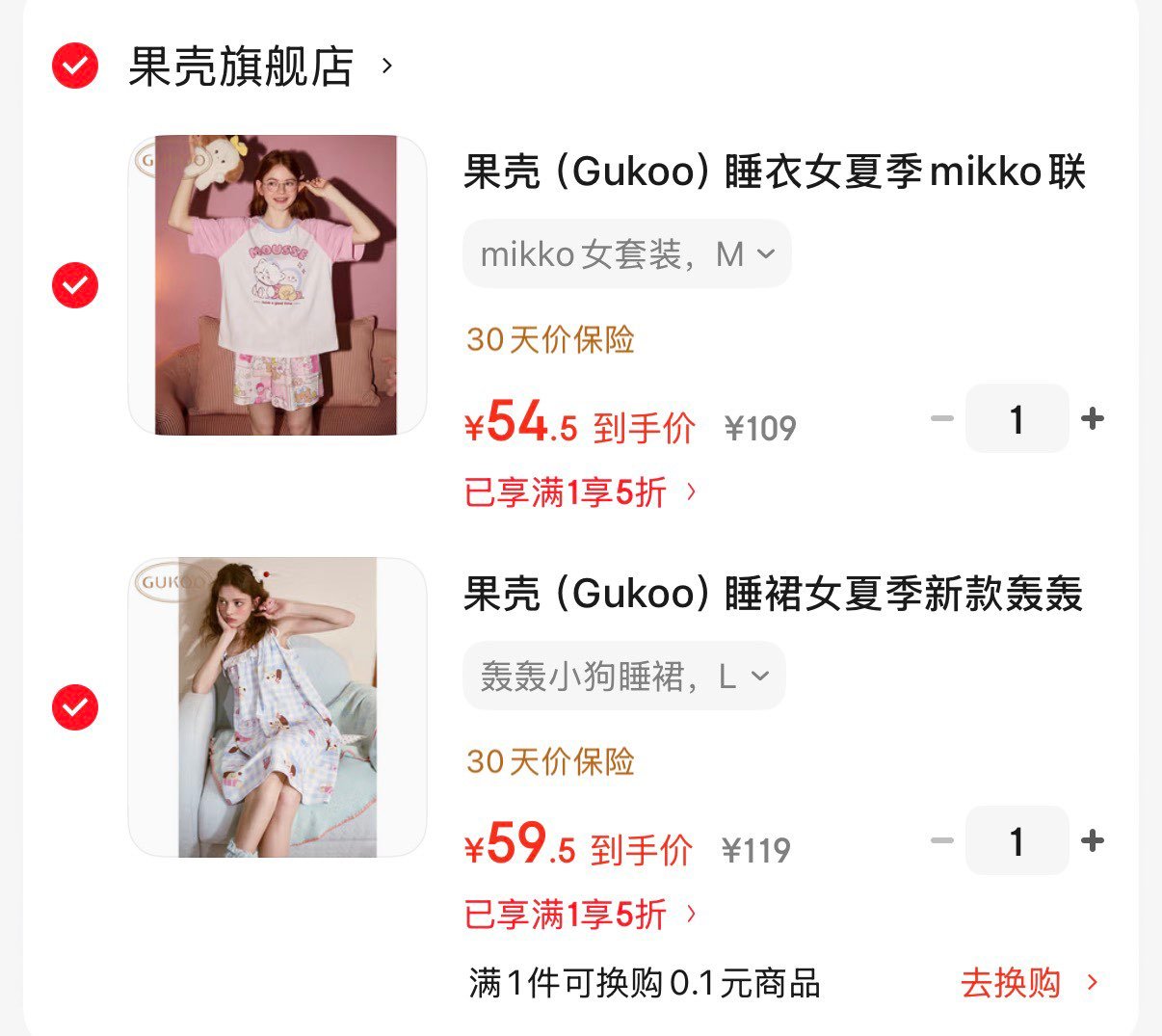Decrease the quantity of the mikko pajama set
This screenshot has height=1036, width=1162.
pos(941,419)
